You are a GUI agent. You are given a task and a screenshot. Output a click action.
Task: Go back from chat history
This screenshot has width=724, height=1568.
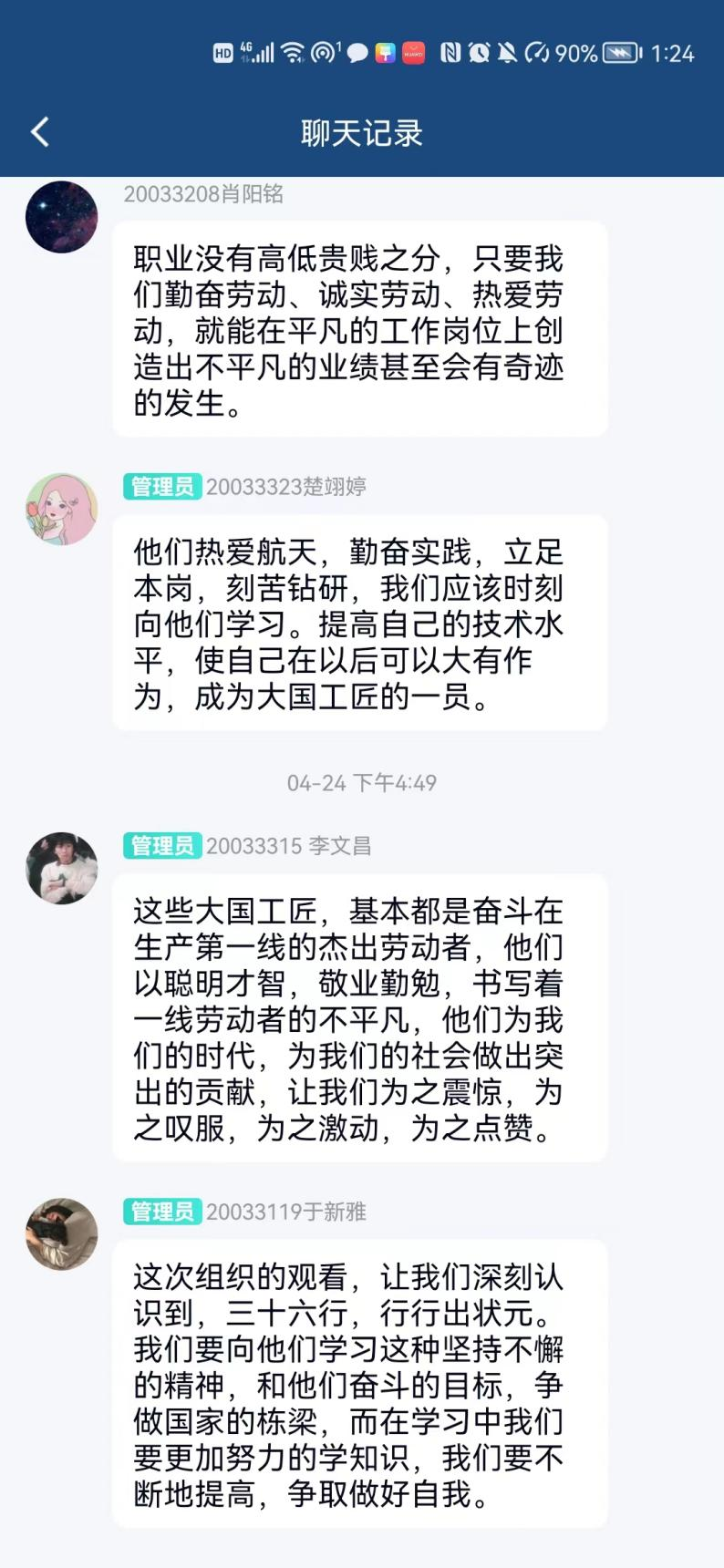click(39, 133)
